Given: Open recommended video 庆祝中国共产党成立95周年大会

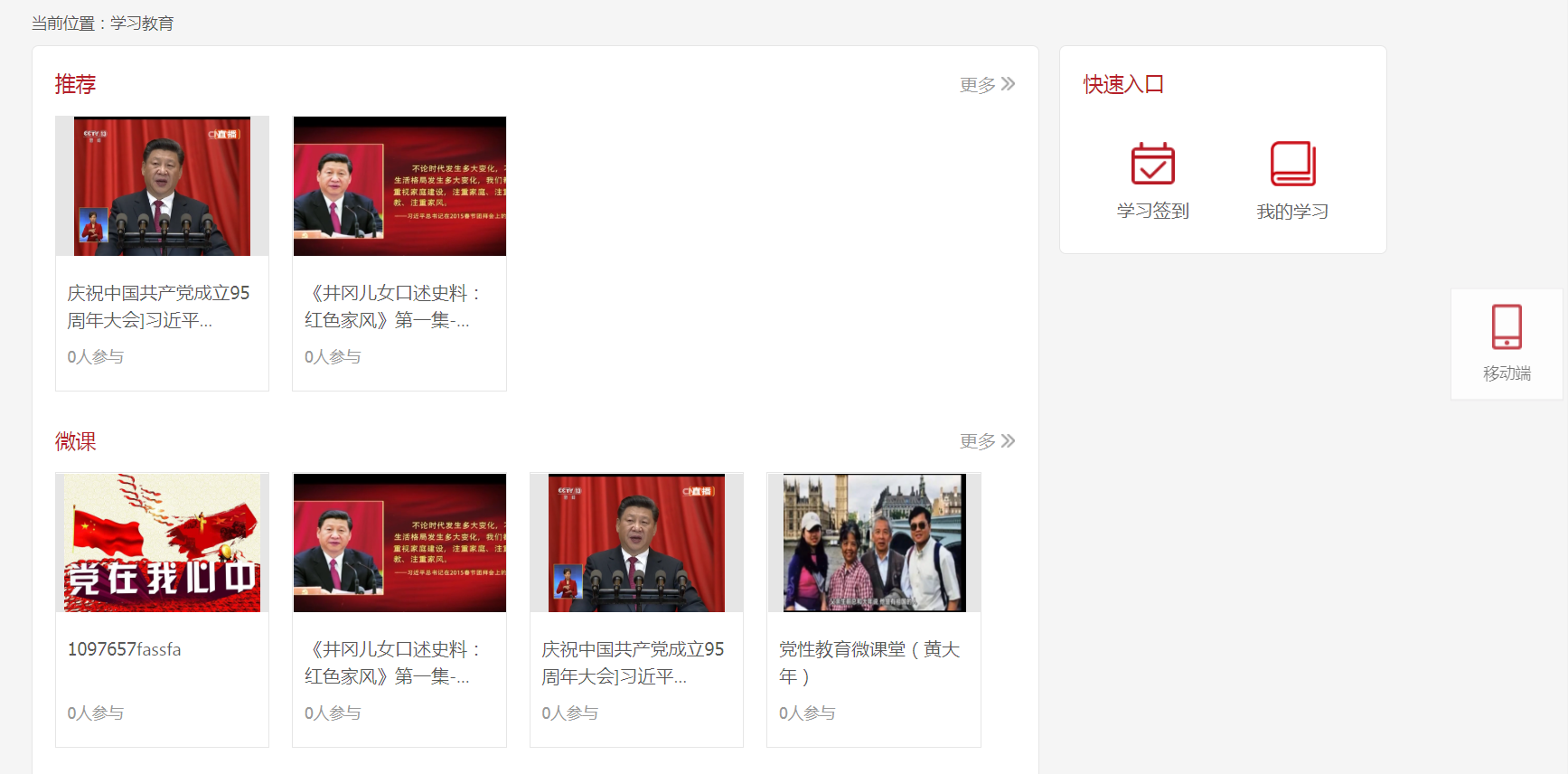Looking at the screenshot, I should point(162,186).
